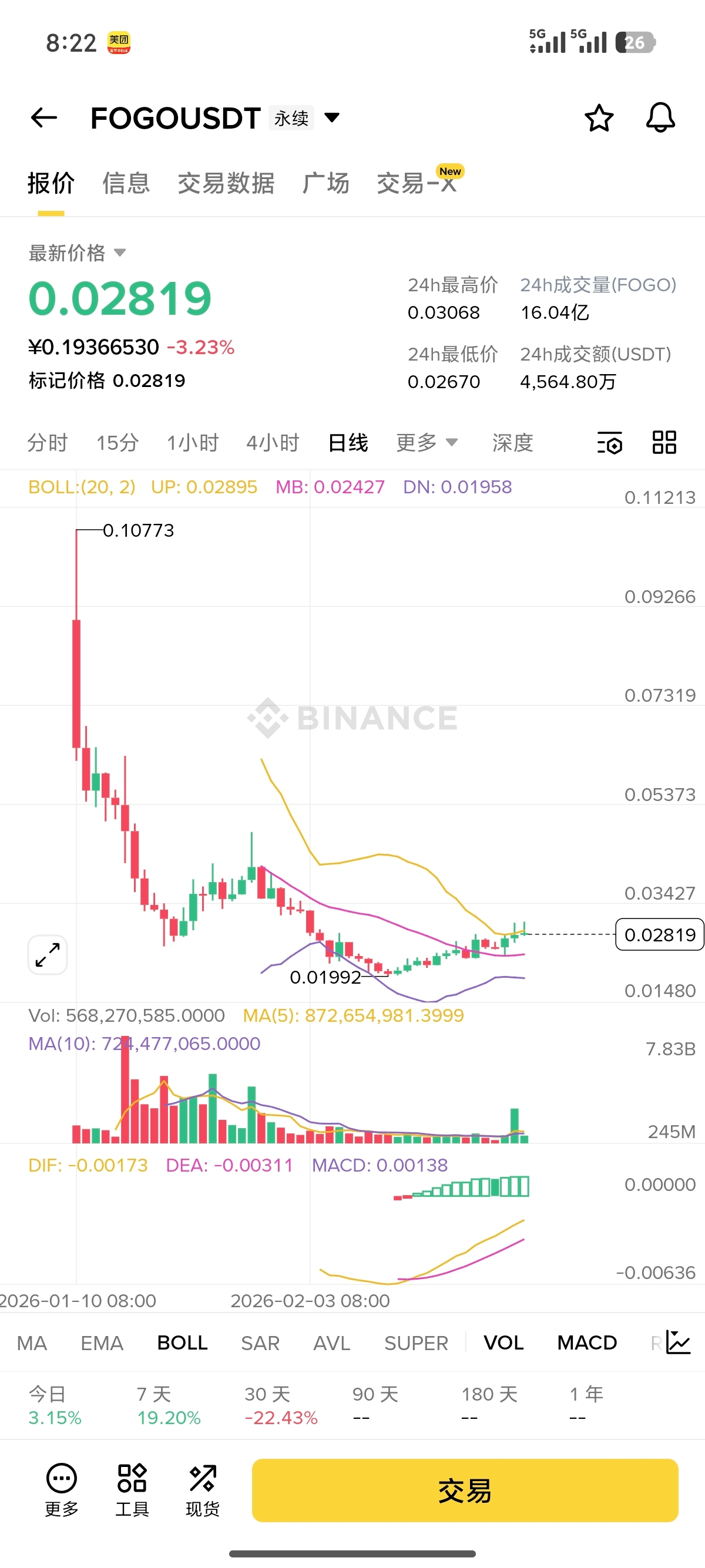Go back with the top-left arrow
This screenshot has height=1568, width=705.
tap(44, 117)
